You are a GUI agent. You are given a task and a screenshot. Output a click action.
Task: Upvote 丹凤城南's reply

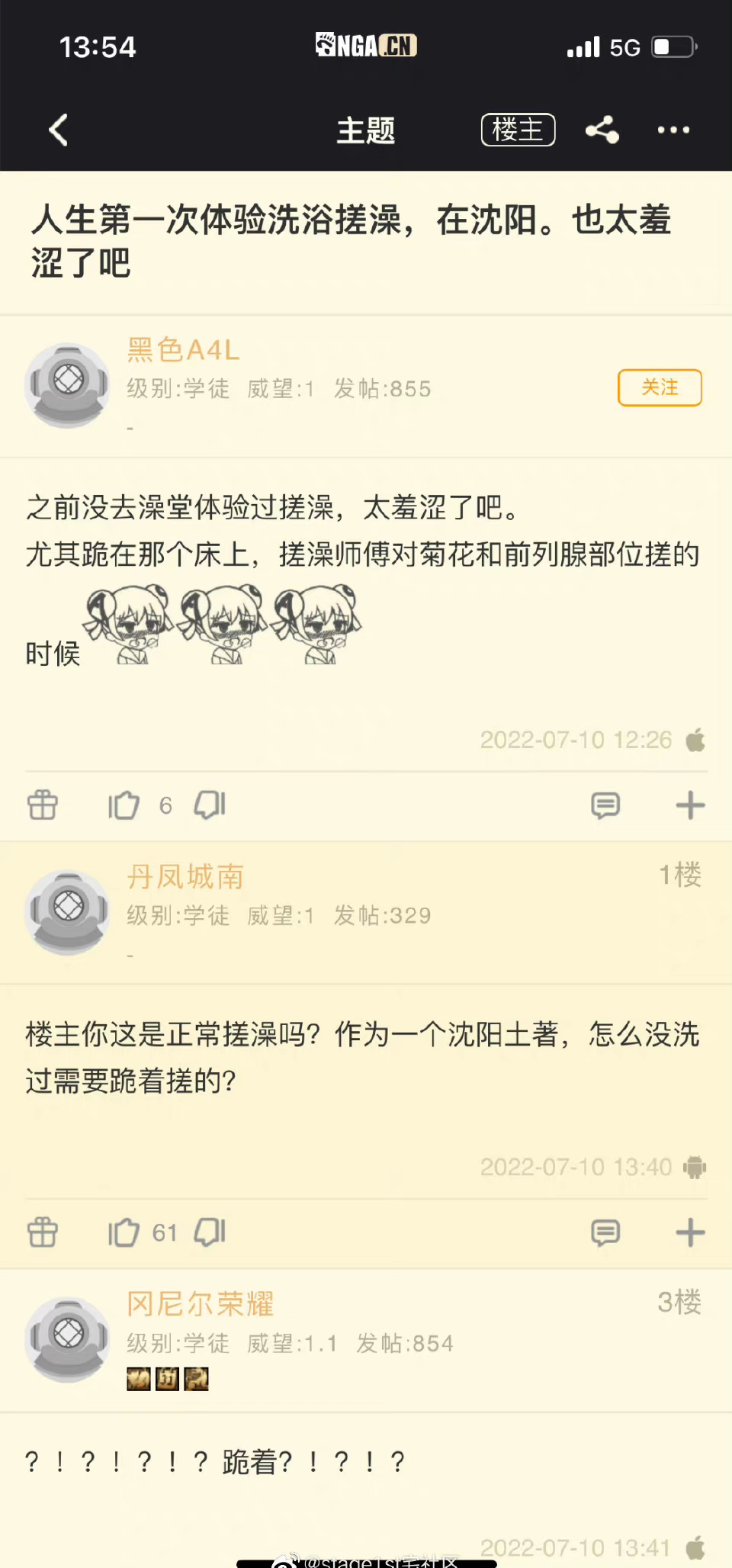click(124, 1232)
